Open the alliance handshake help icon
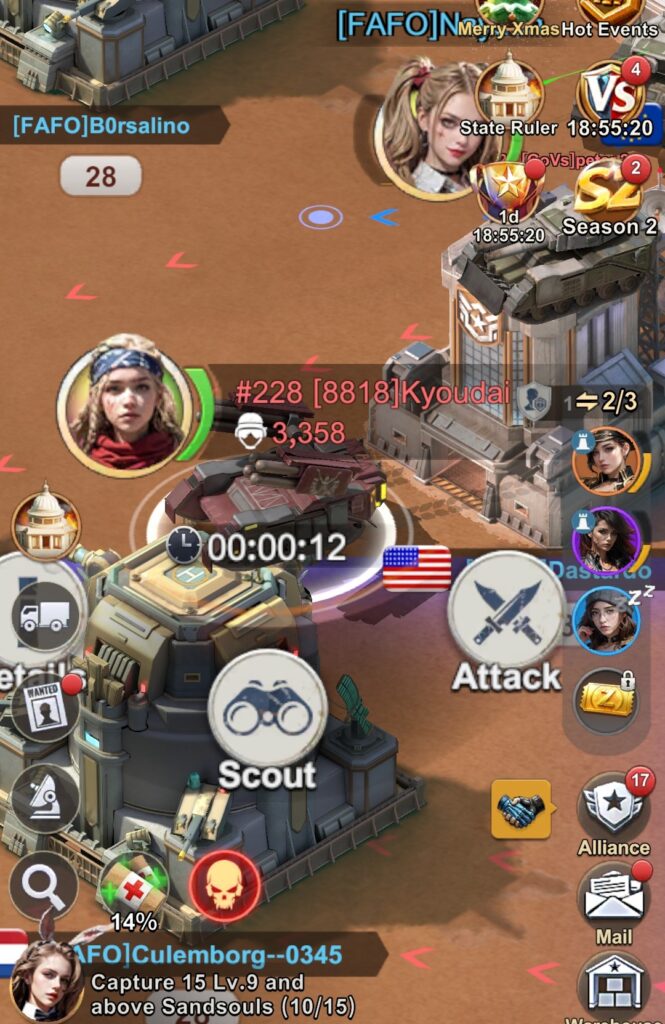 pyautogui.click(x=520, y=809)
